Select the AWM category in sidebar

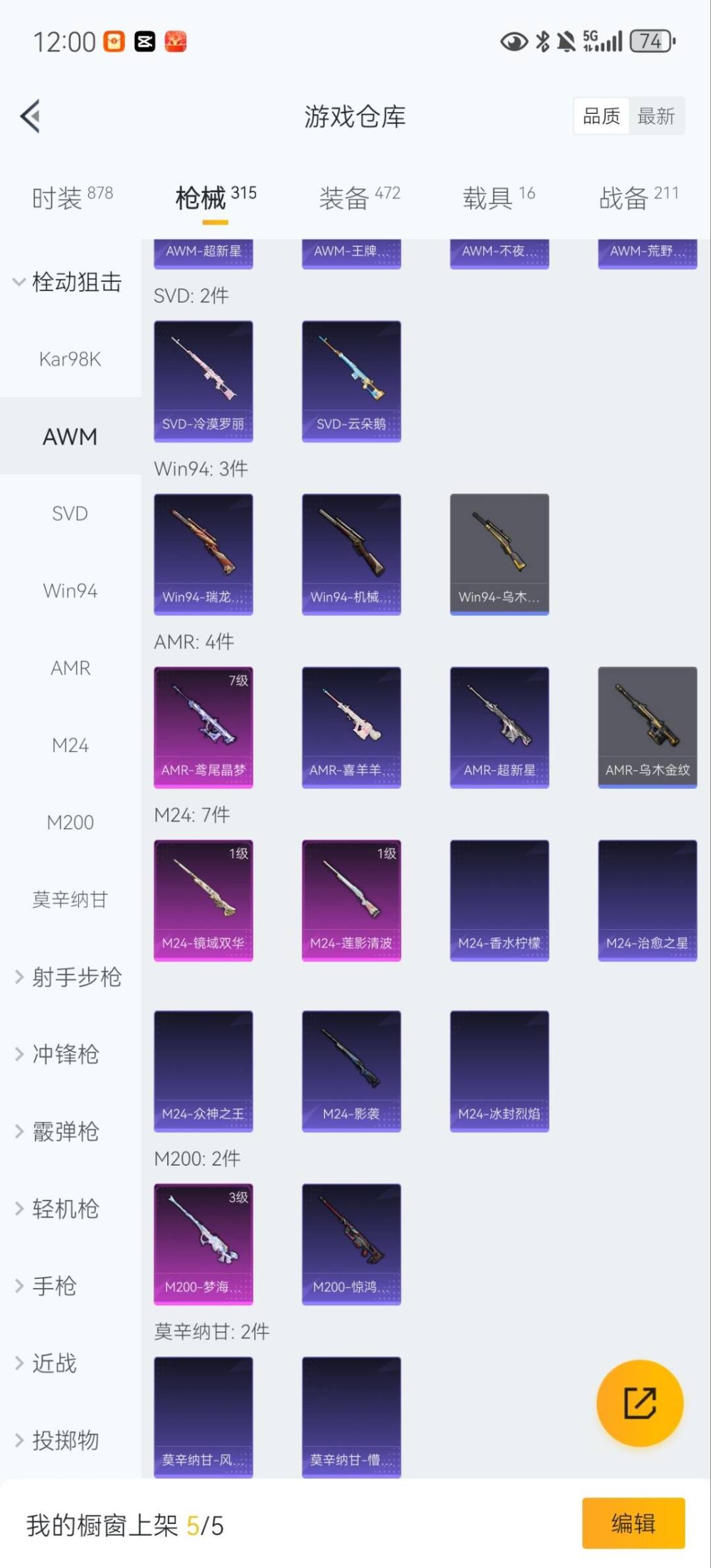[70, 436]
